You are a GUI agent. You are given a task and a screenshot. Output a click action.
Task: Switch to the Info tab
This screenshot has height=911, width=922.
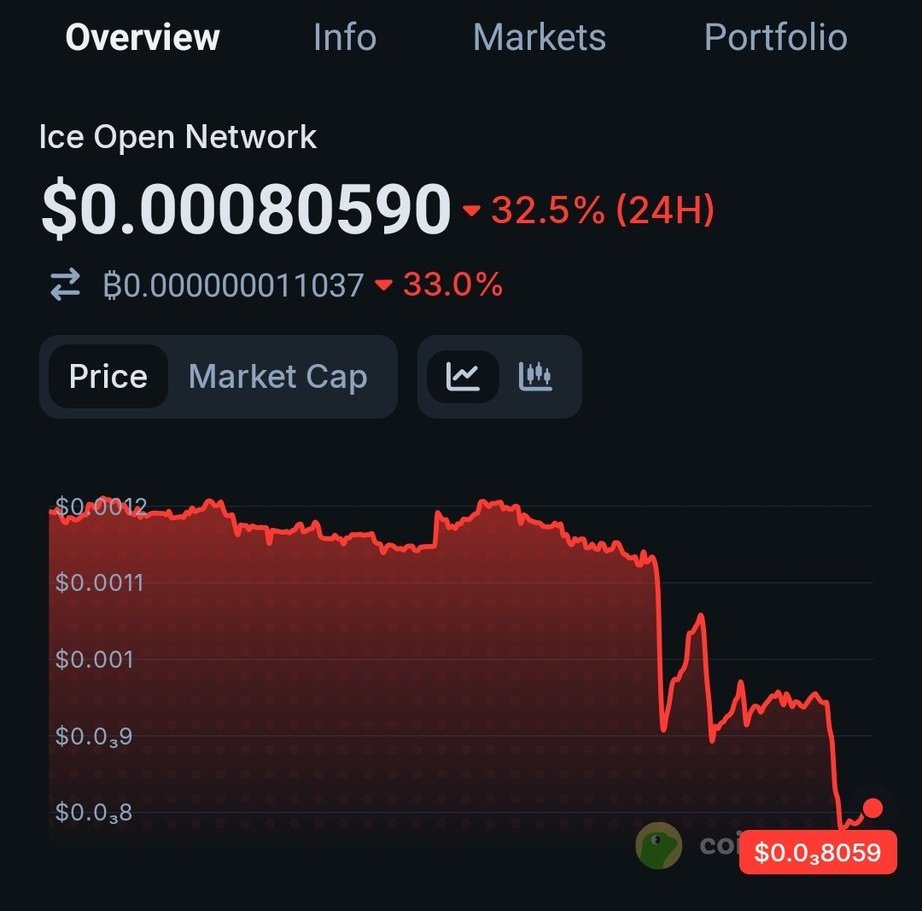pos(344,38)
